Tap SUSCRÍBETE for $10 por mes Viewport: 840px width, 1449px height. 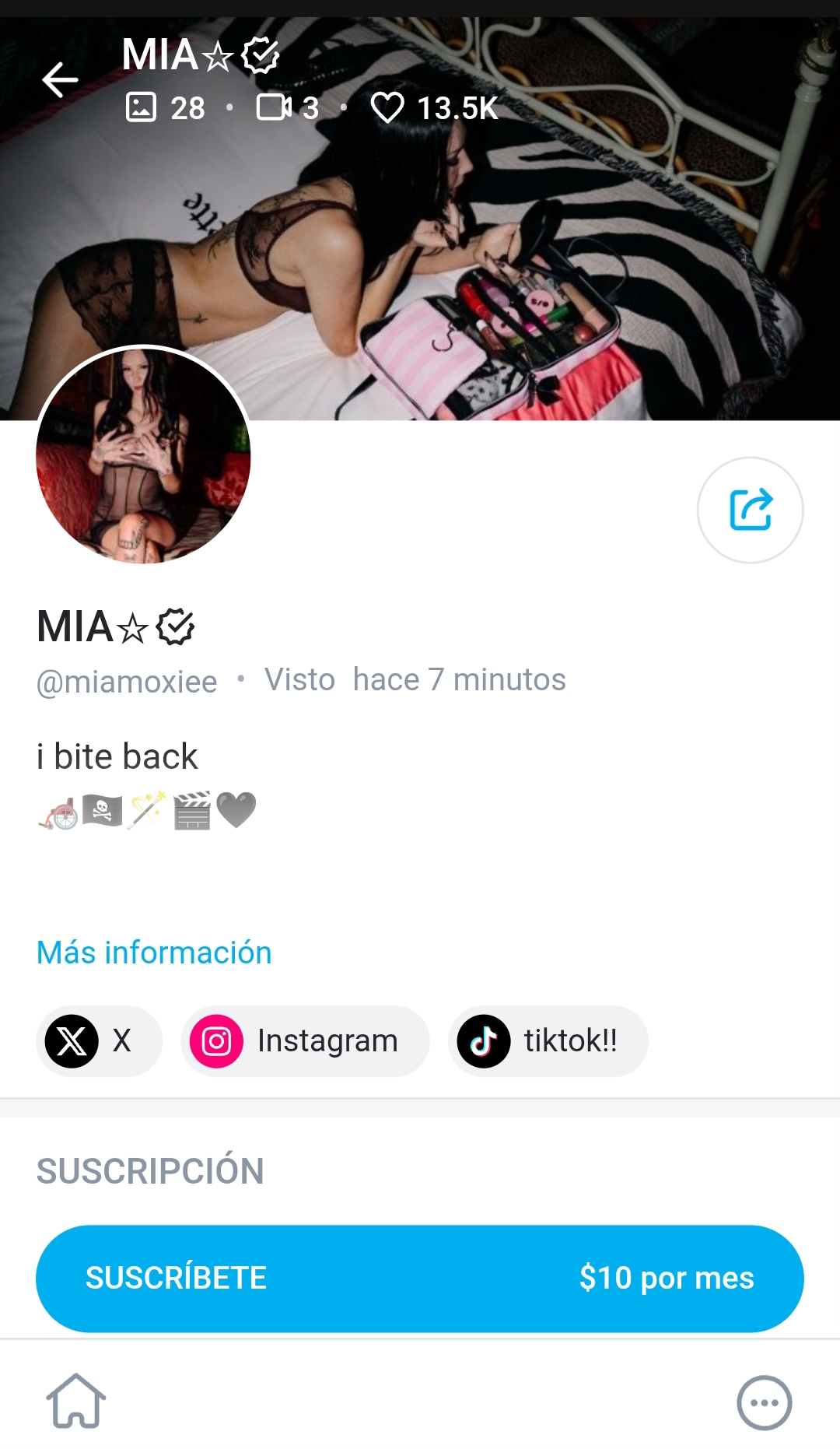[419, 1278]
